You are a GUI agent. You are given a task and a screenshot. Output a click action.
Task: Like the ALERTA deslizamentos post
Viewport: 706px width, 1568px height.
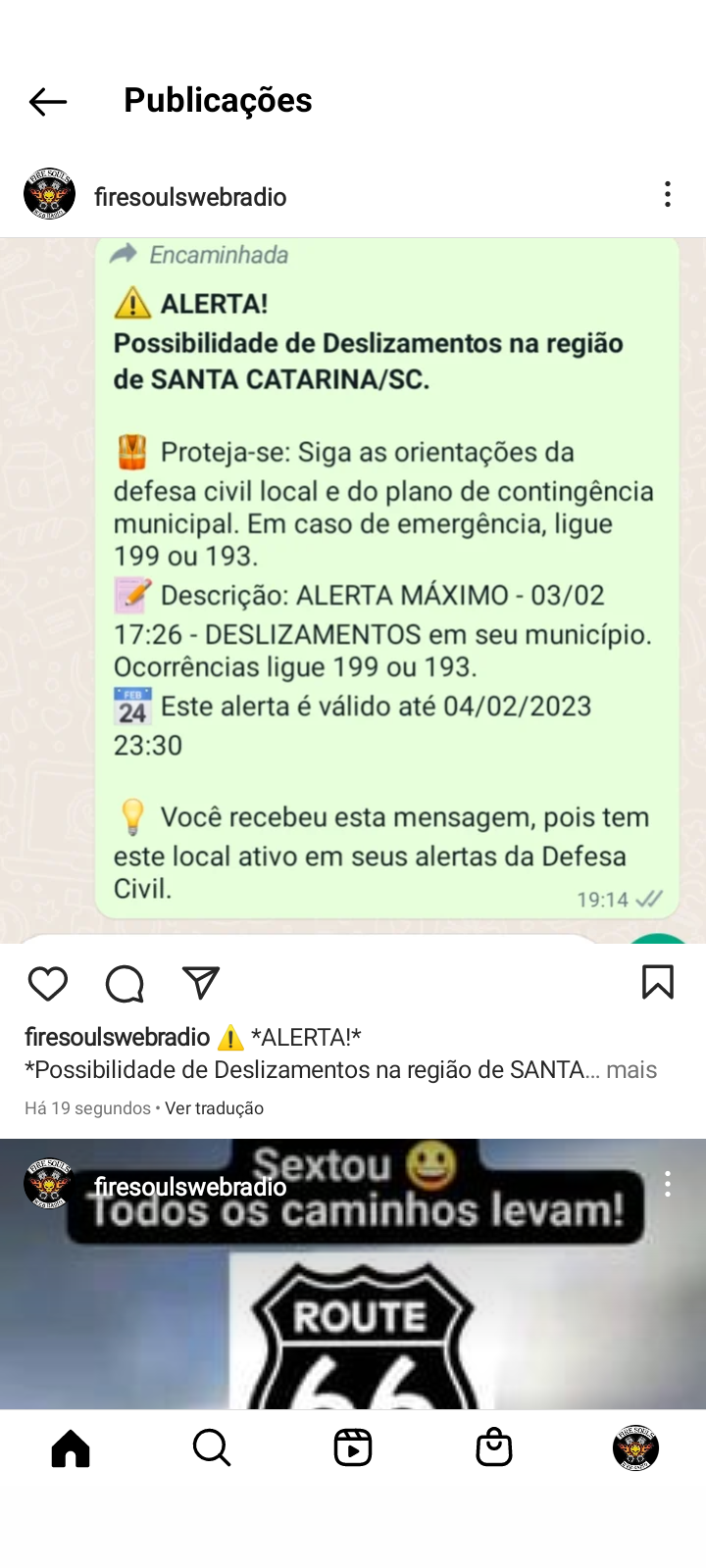coord(47,983)
